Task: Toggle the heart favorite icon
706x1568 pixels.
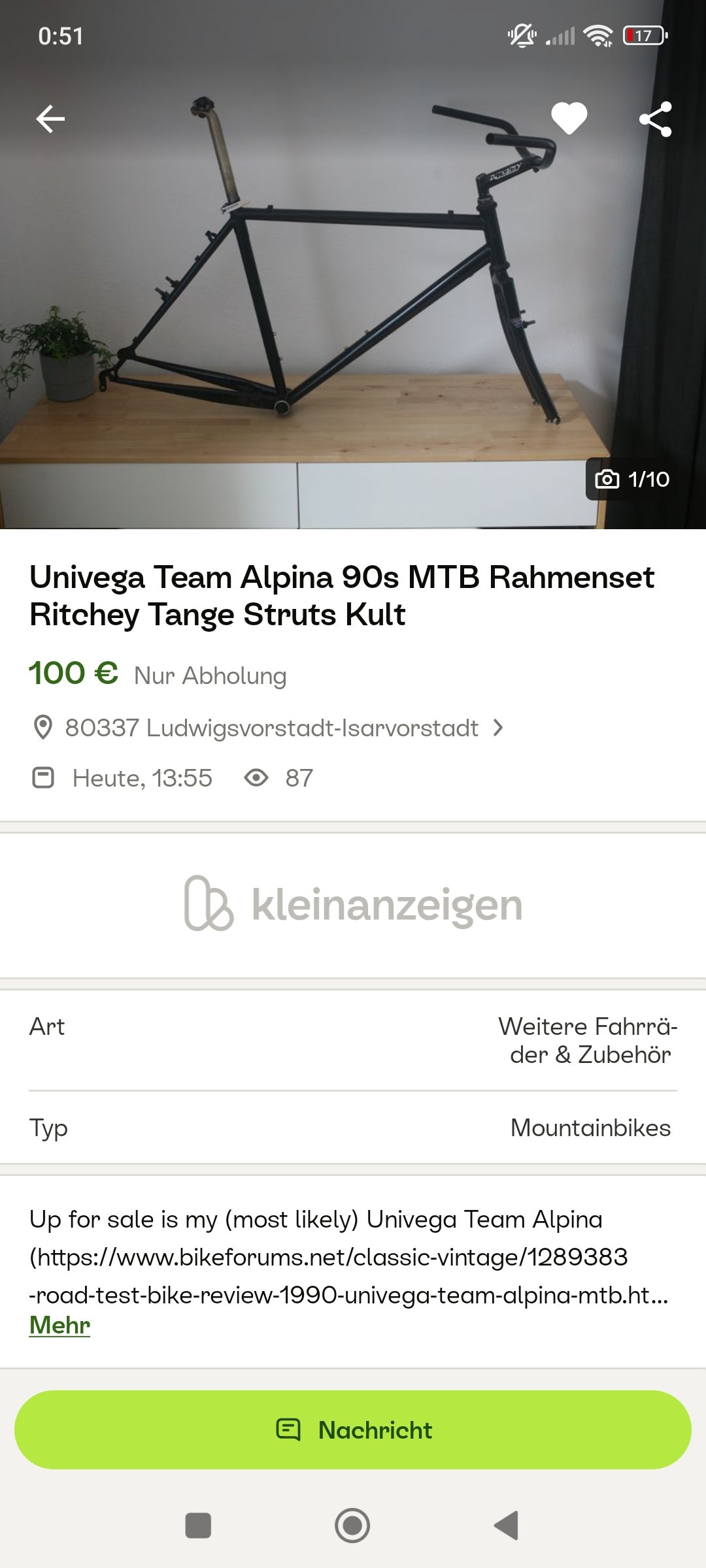Action: click(569, 119)
